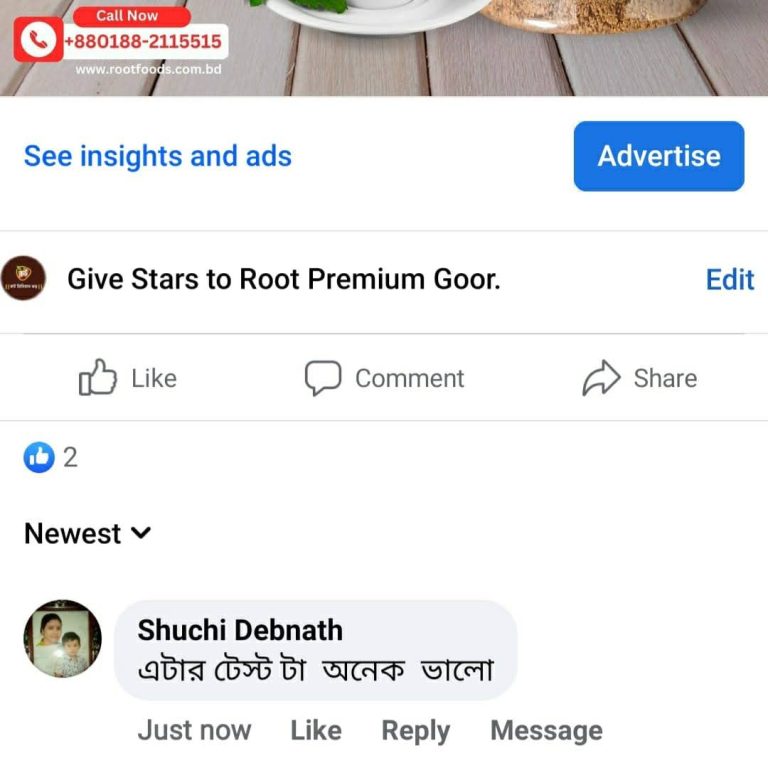768x768 pixels.
Task: Open Shuchi Debnath's profile picture
Action: [x=62, y=639]
